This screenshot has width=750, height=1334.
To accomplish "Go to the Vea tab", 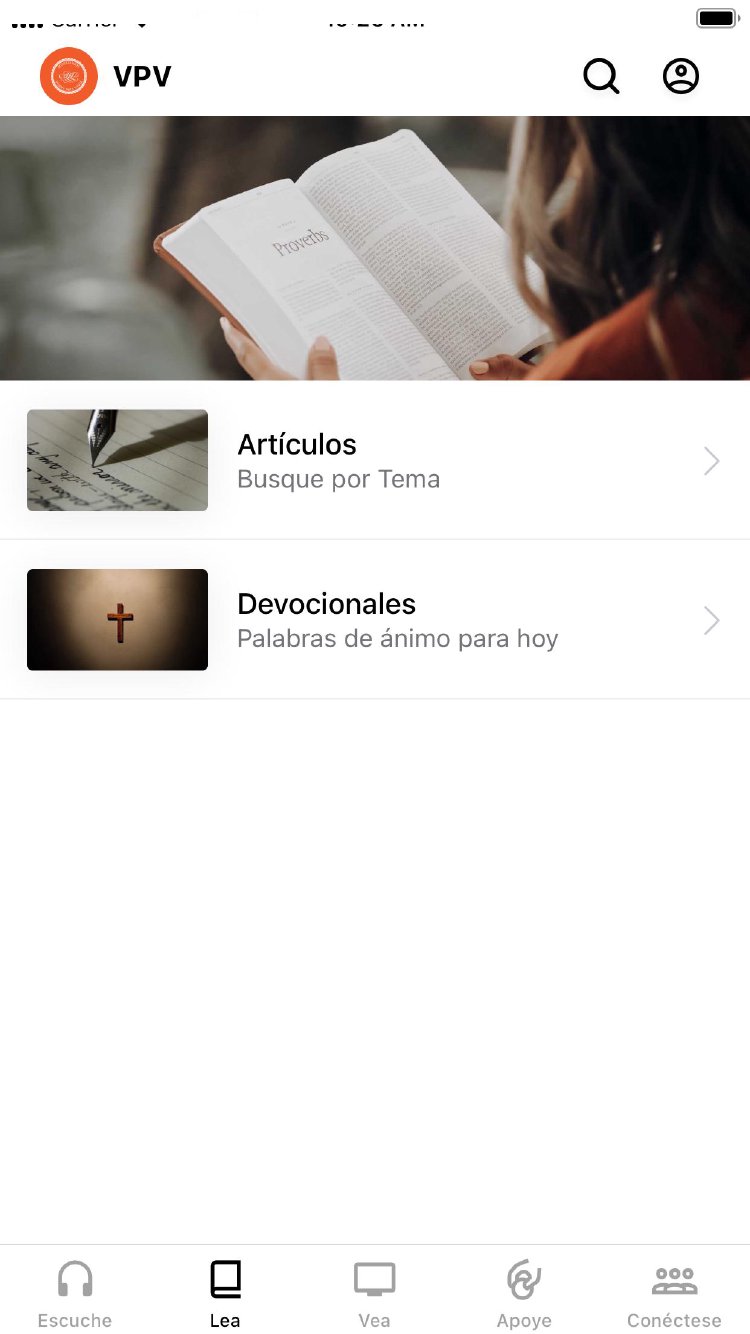I will (x=374, y=1294).
